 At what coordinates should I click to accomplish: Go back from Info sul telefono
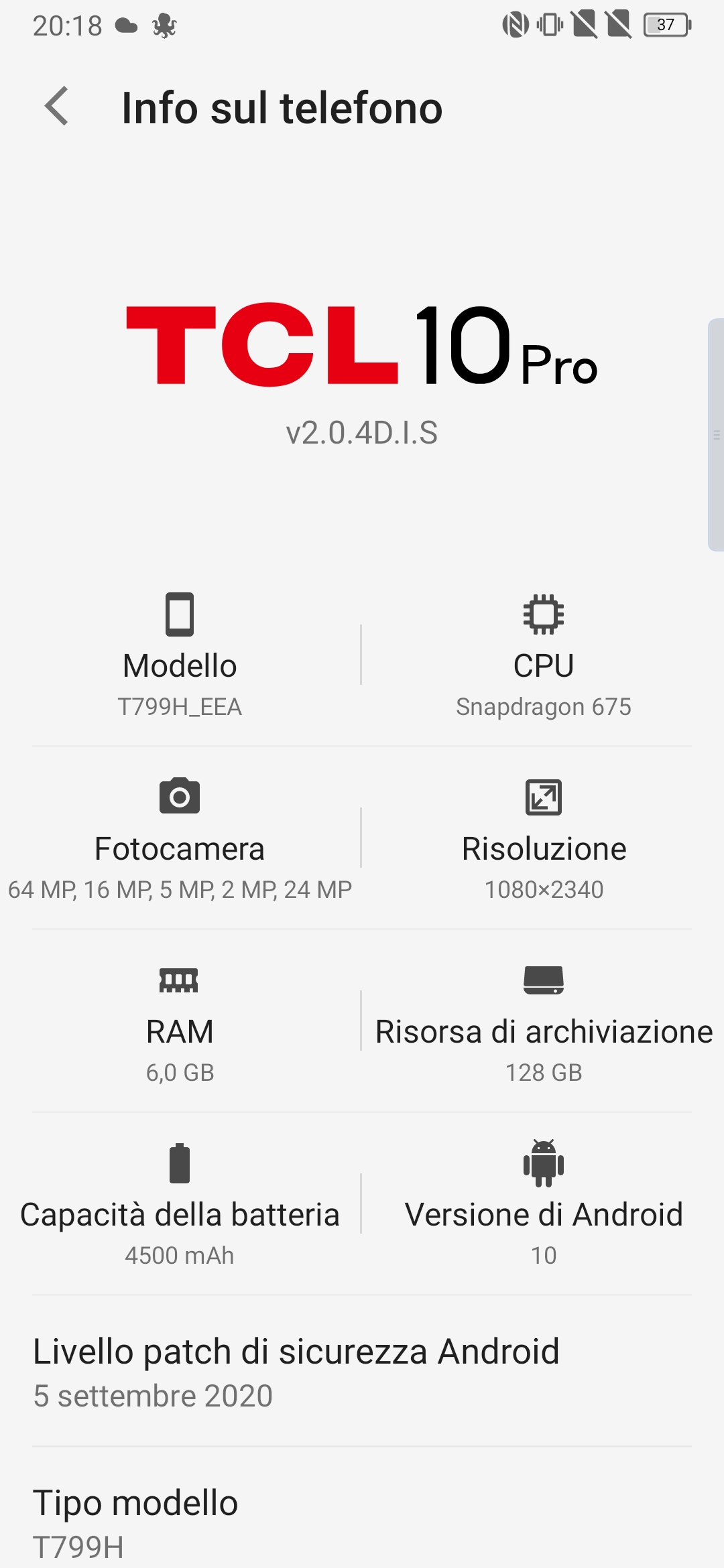tap(57, 107)
